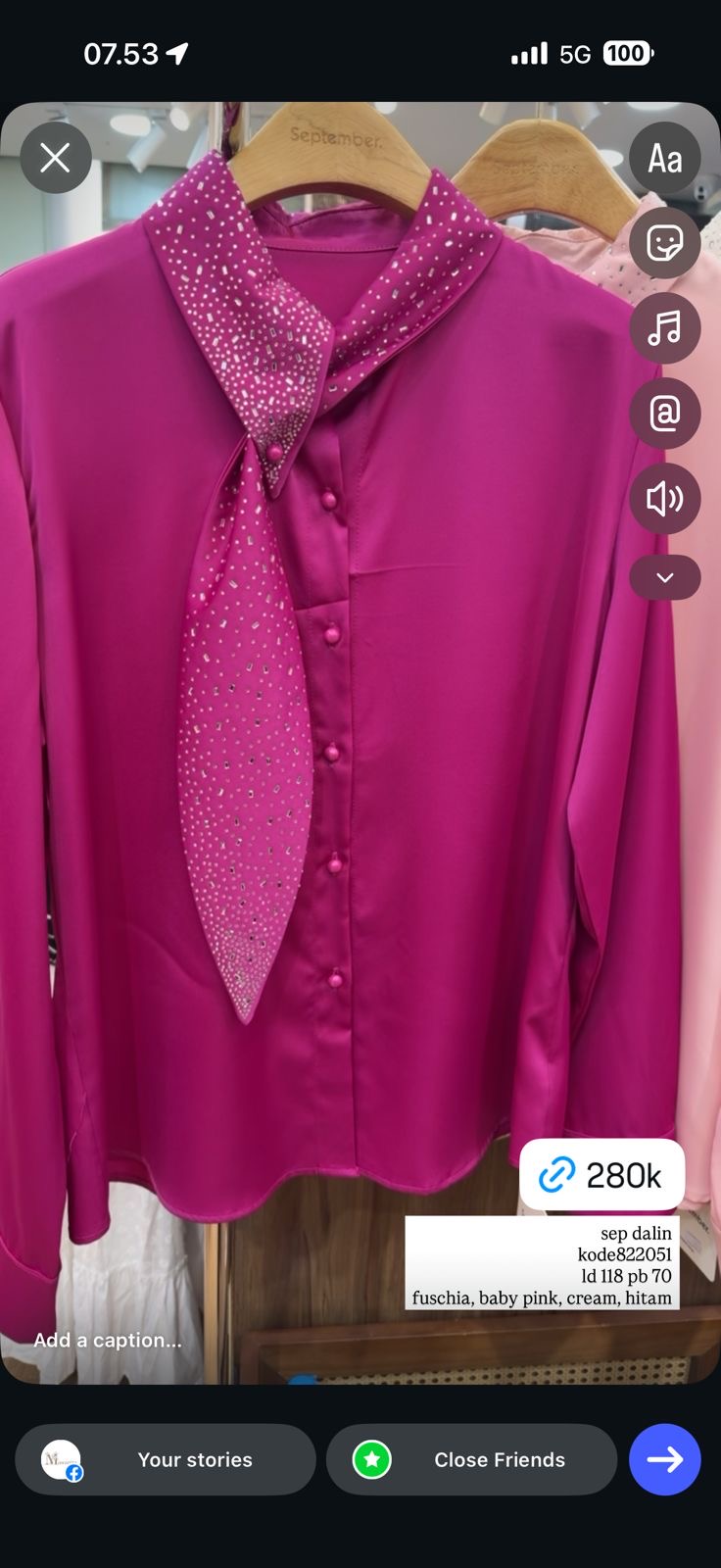721x1568 pixels.
Task: Toggle the story sound
Action: pos(664,499)
